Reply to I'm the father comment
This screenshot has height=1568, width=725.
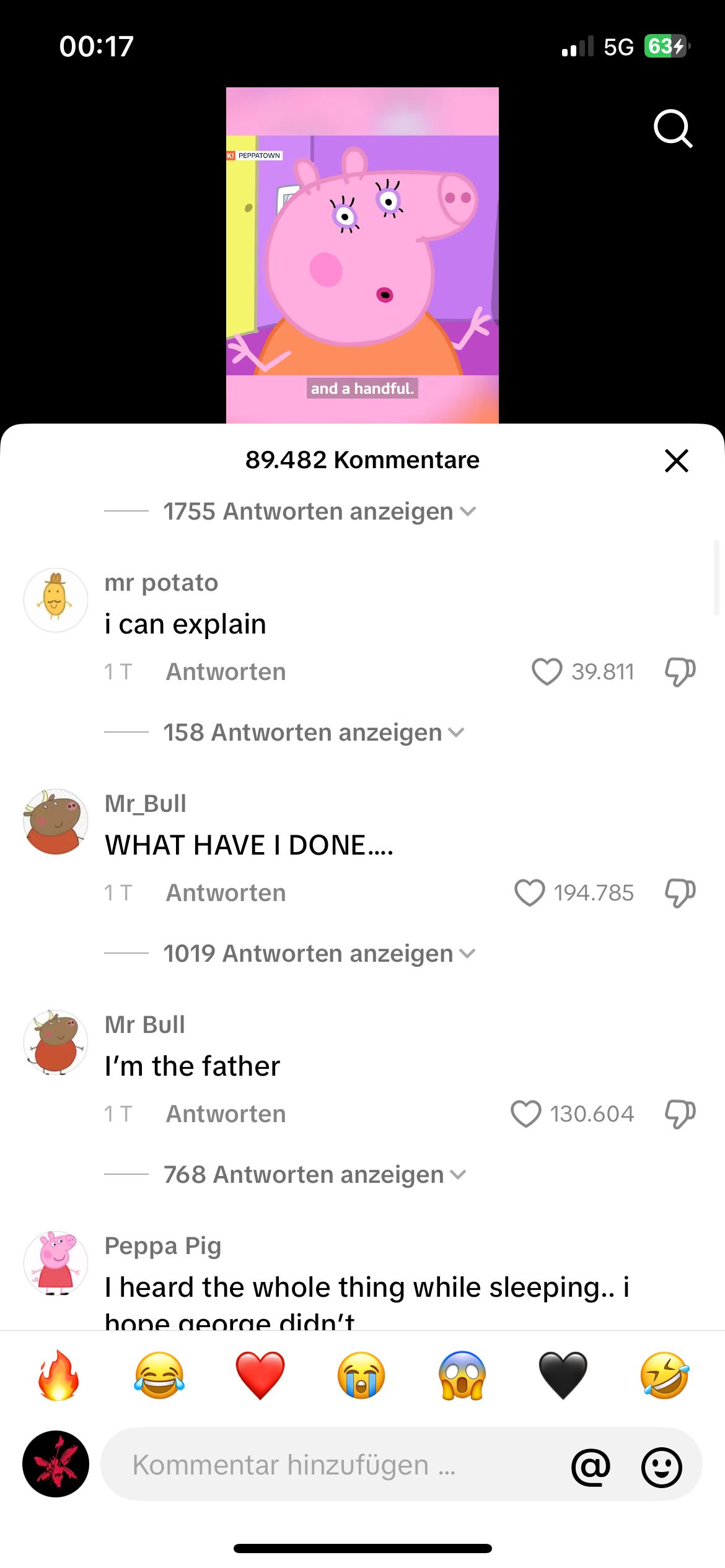tap(226, 1114)
